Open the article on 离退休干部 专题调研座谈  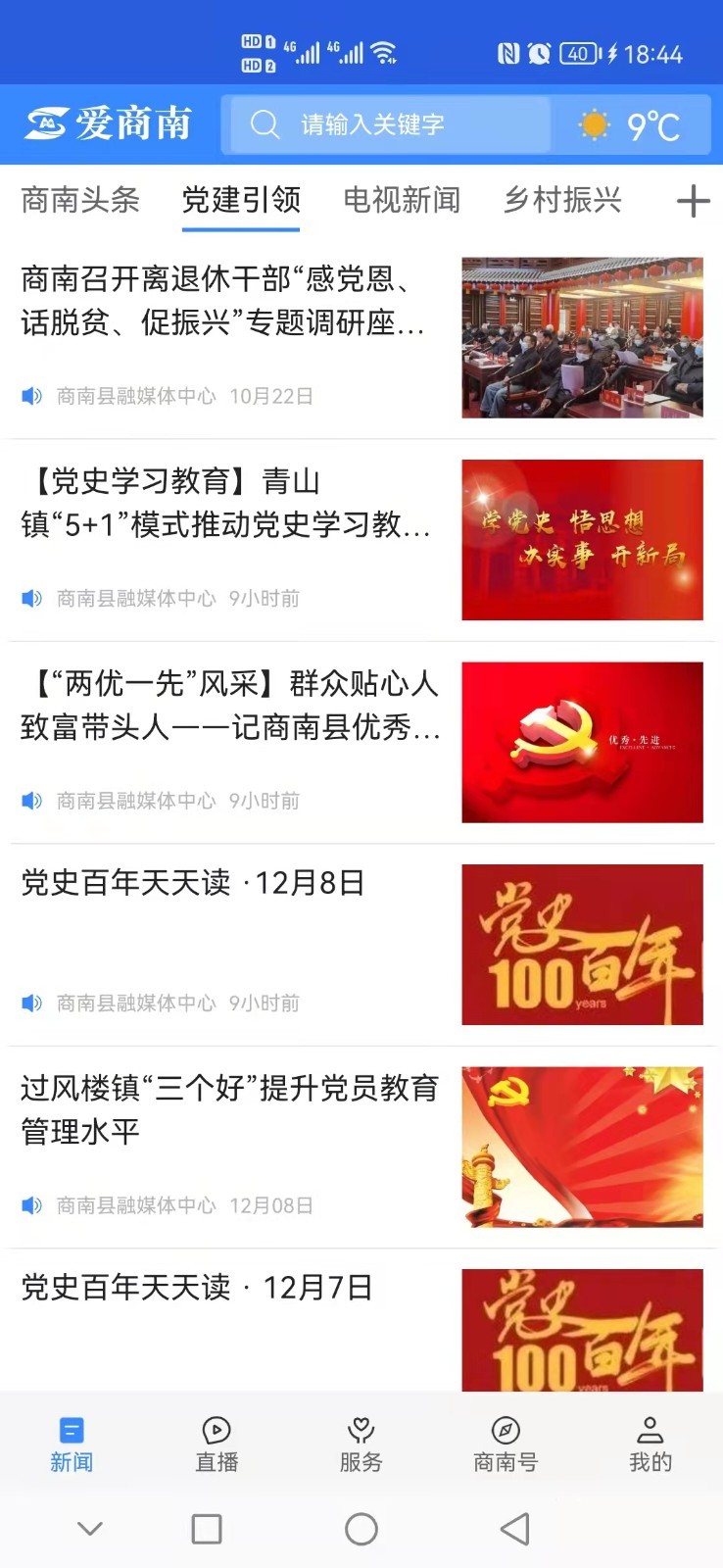[x=223, y=302]
